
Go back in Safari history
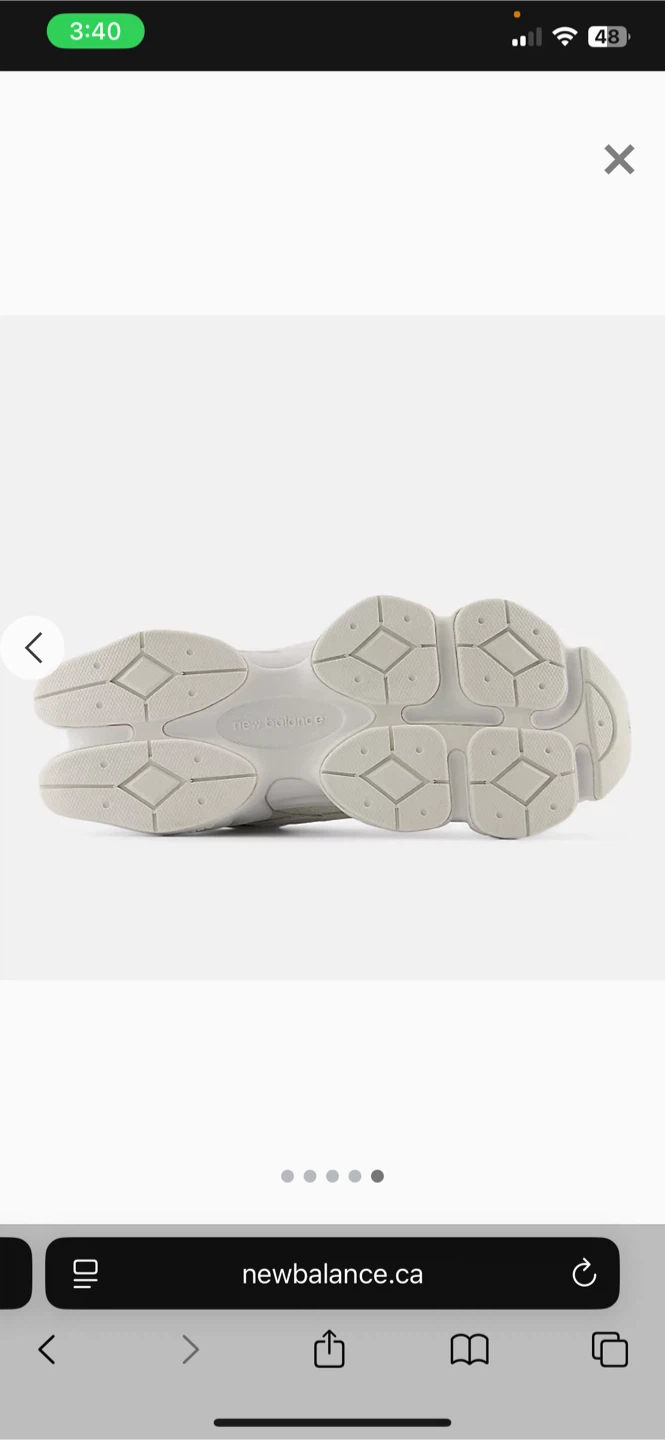pos(46,1350)
